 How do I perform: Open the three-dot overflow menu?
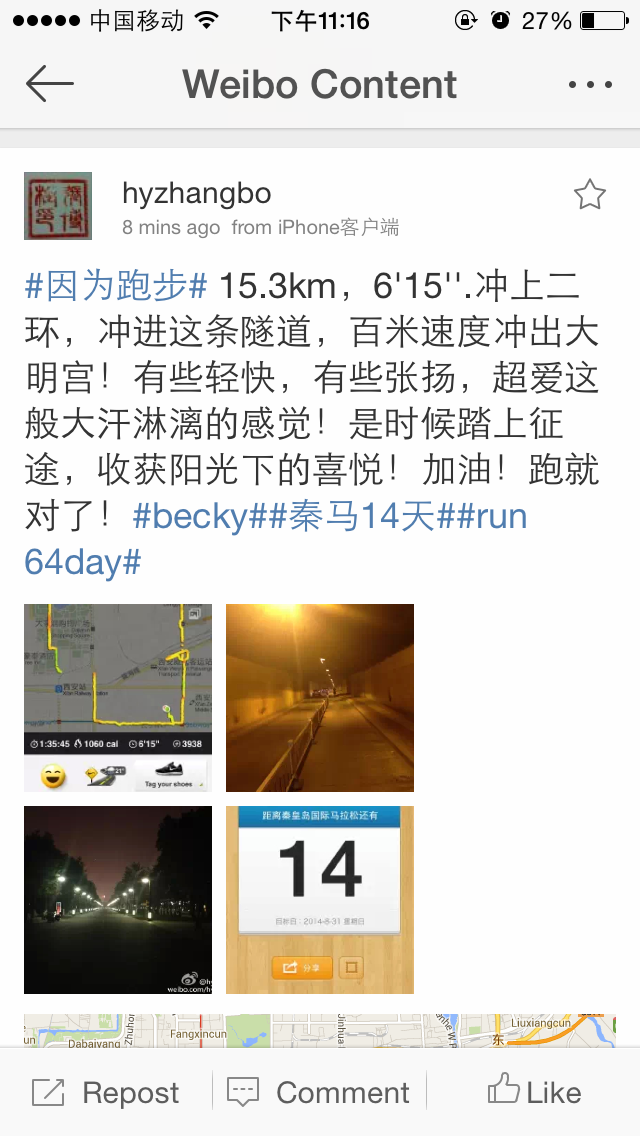click(x=589, y=85)
